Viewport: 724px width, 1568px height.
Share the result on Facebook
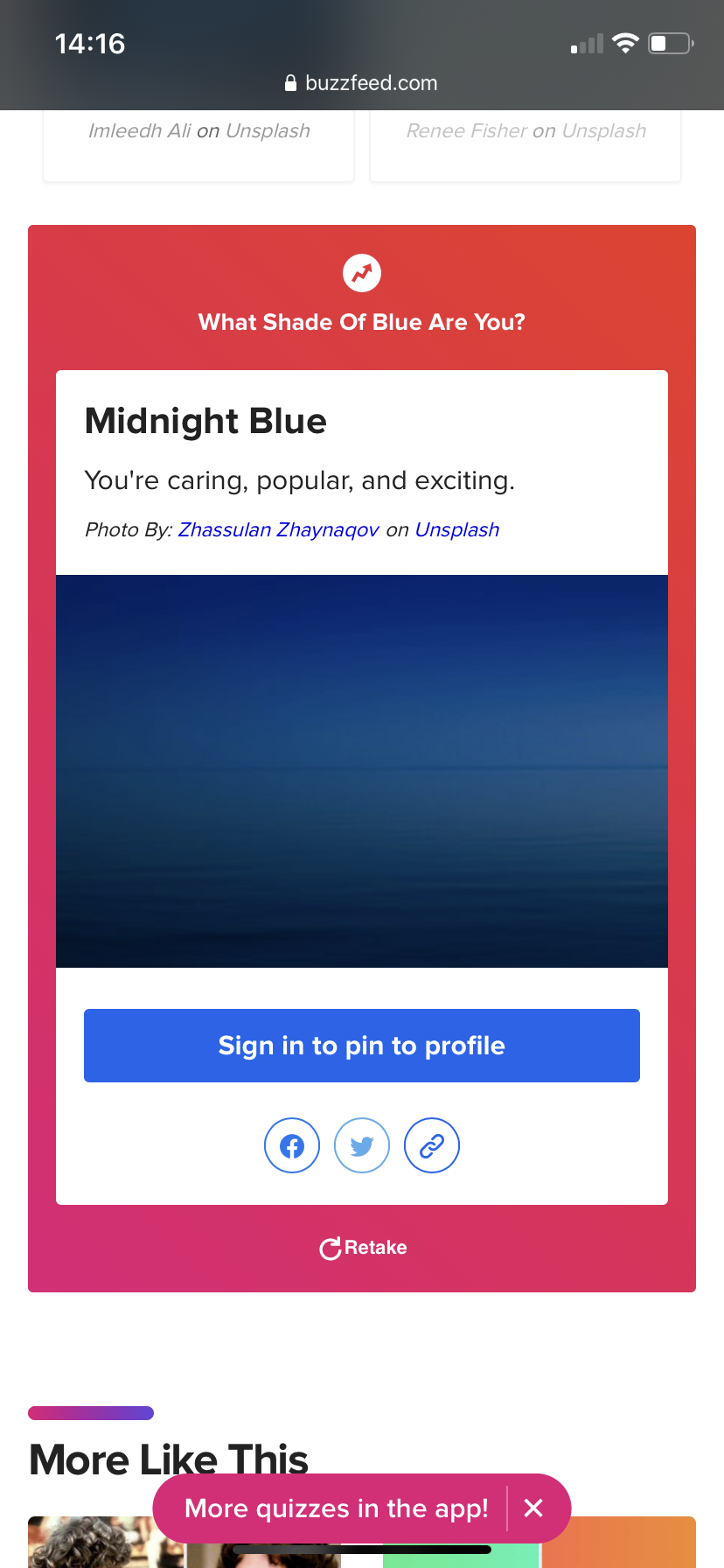coord(292,1145)
